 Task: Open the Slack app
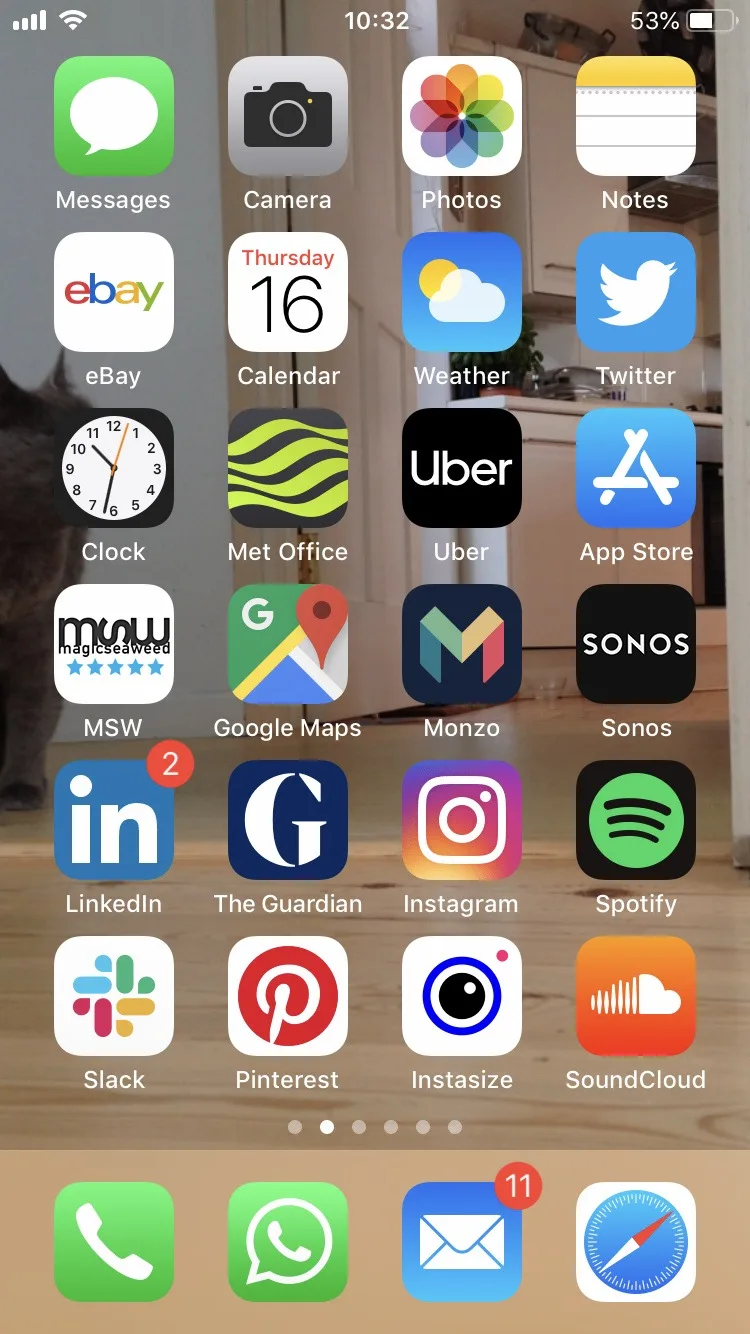(114, 996)
